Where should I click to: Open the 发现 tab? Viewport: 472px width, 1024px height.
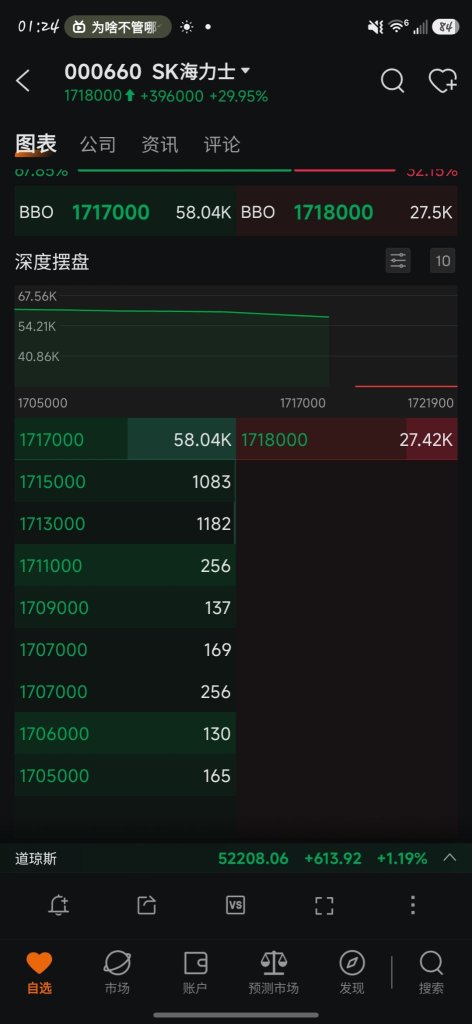pos(352,972)
